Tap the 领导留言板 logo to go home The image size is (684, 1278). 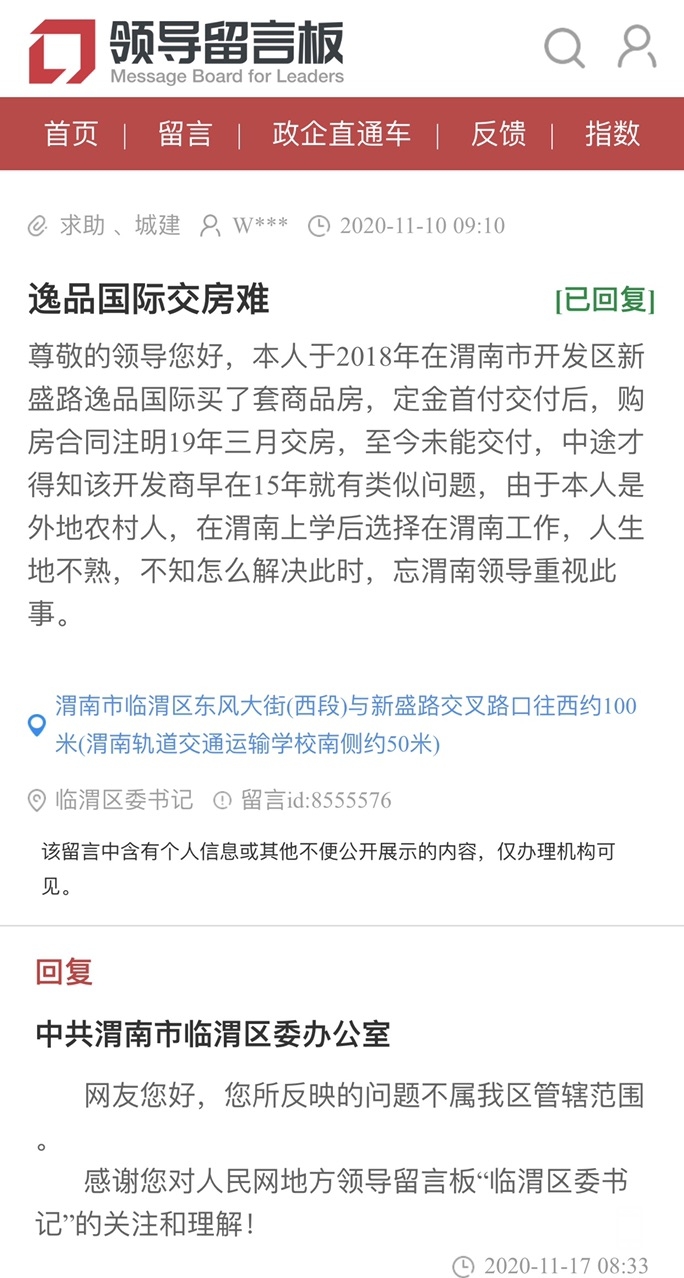[x=186, y=52]
